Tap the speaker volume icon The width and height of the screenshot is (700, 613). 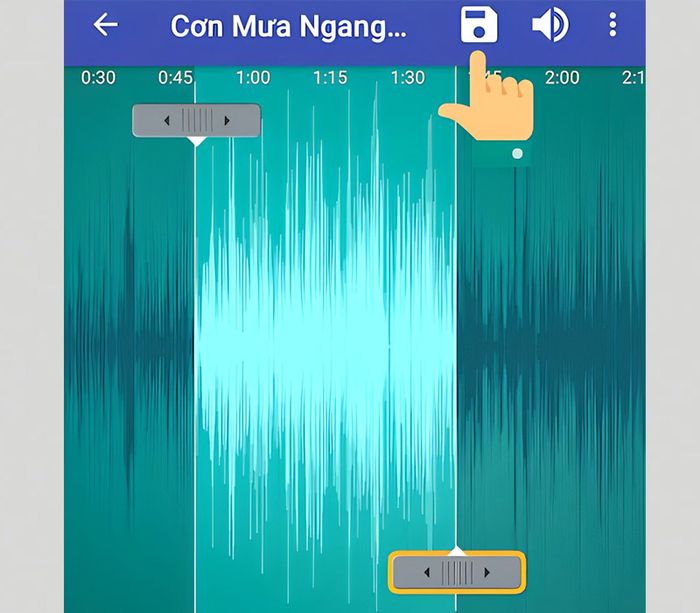549,25
